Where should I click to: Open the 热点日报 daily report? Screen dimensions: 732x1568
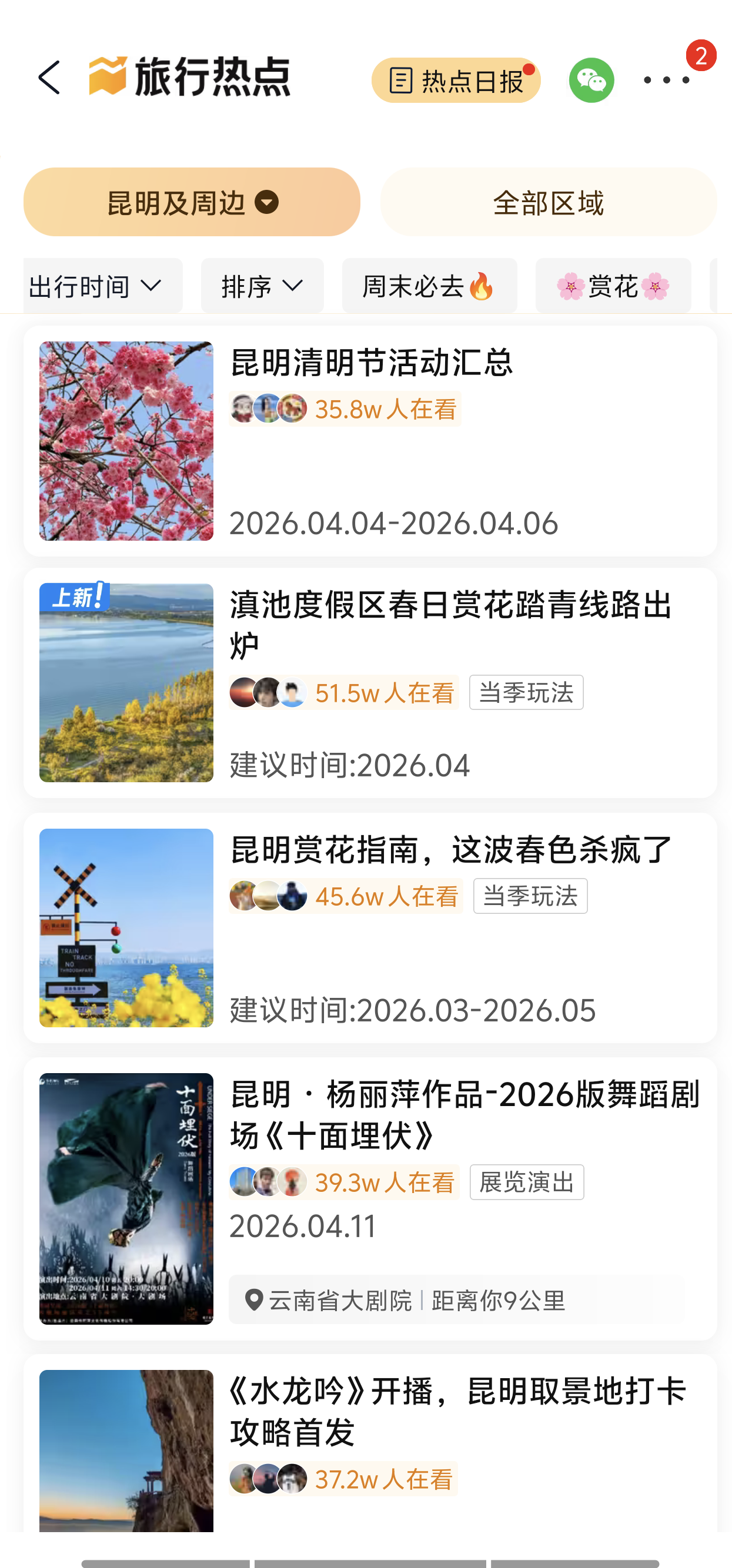tap(456, 81)
